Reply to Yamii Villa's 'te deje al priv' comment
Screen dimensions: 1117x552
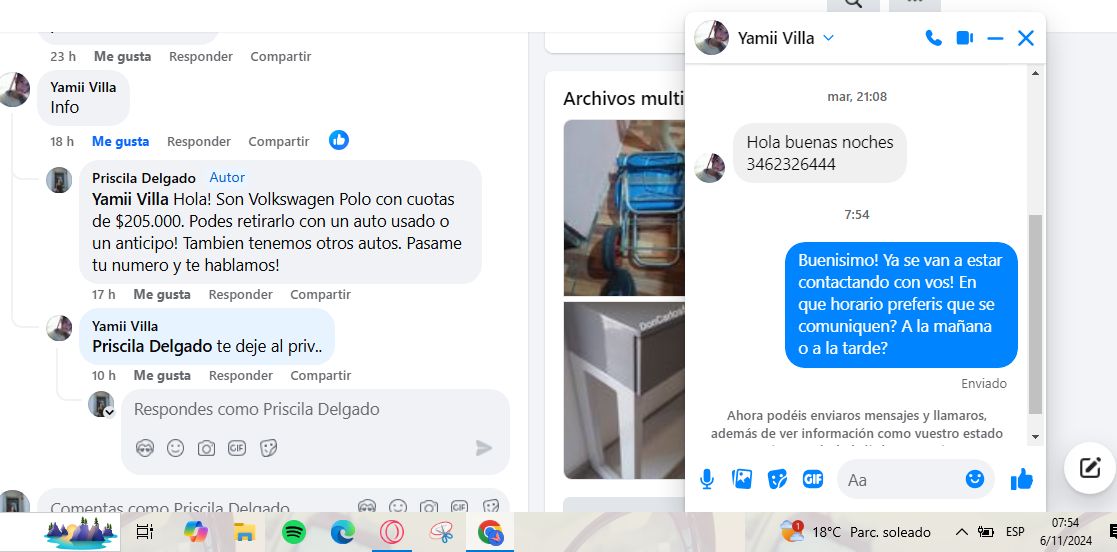(x=240, y=375)
